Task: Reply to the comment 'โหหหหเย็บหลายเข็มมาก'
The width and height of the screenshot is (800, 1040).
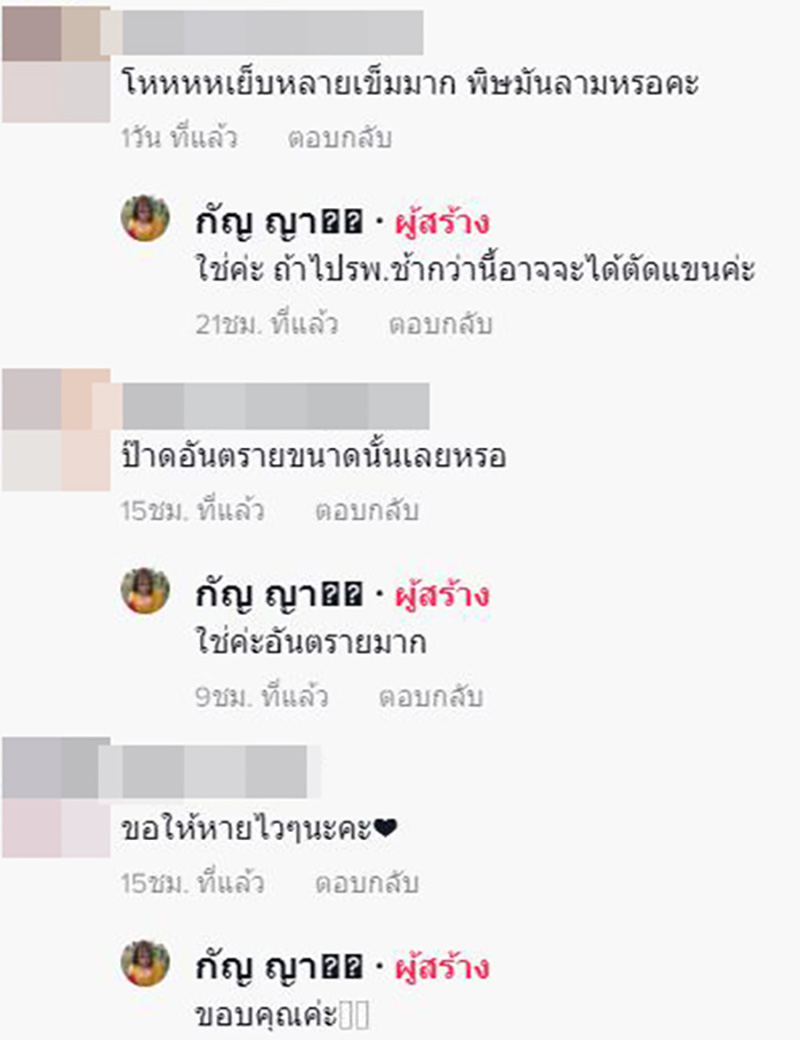Action: click(340, 138)
